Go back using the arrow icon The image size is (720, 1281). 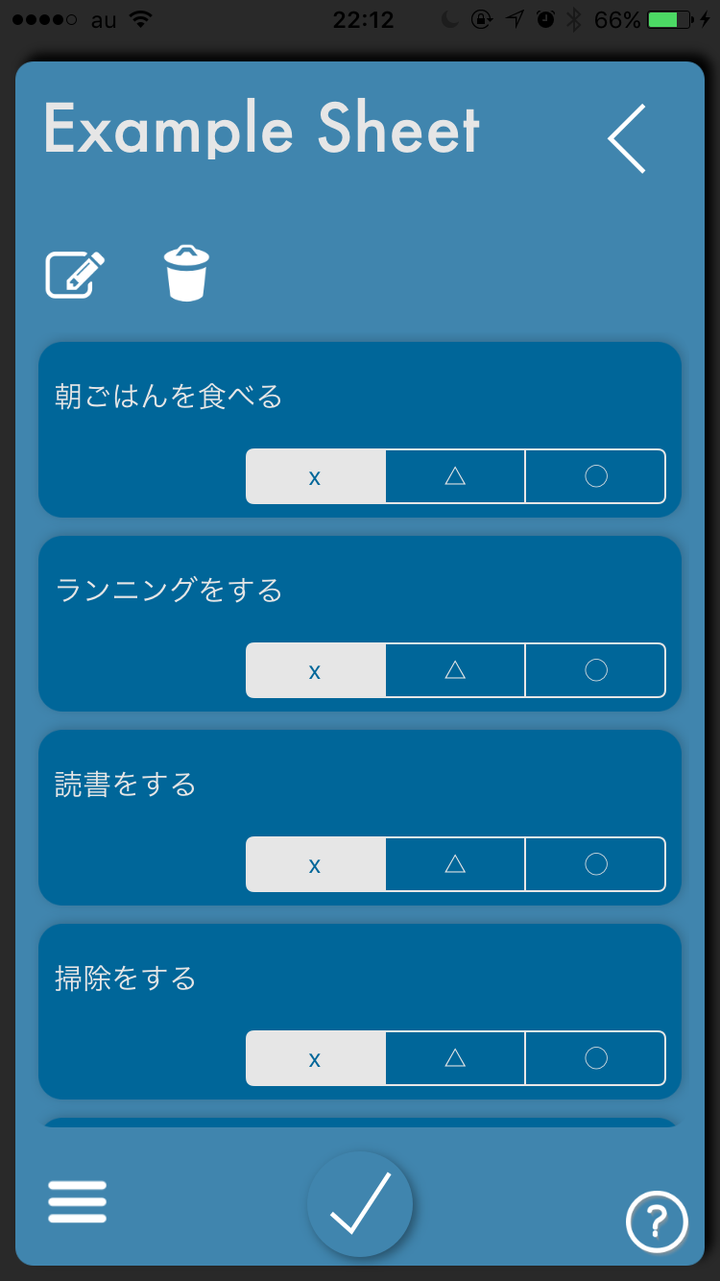pos(627,139)
